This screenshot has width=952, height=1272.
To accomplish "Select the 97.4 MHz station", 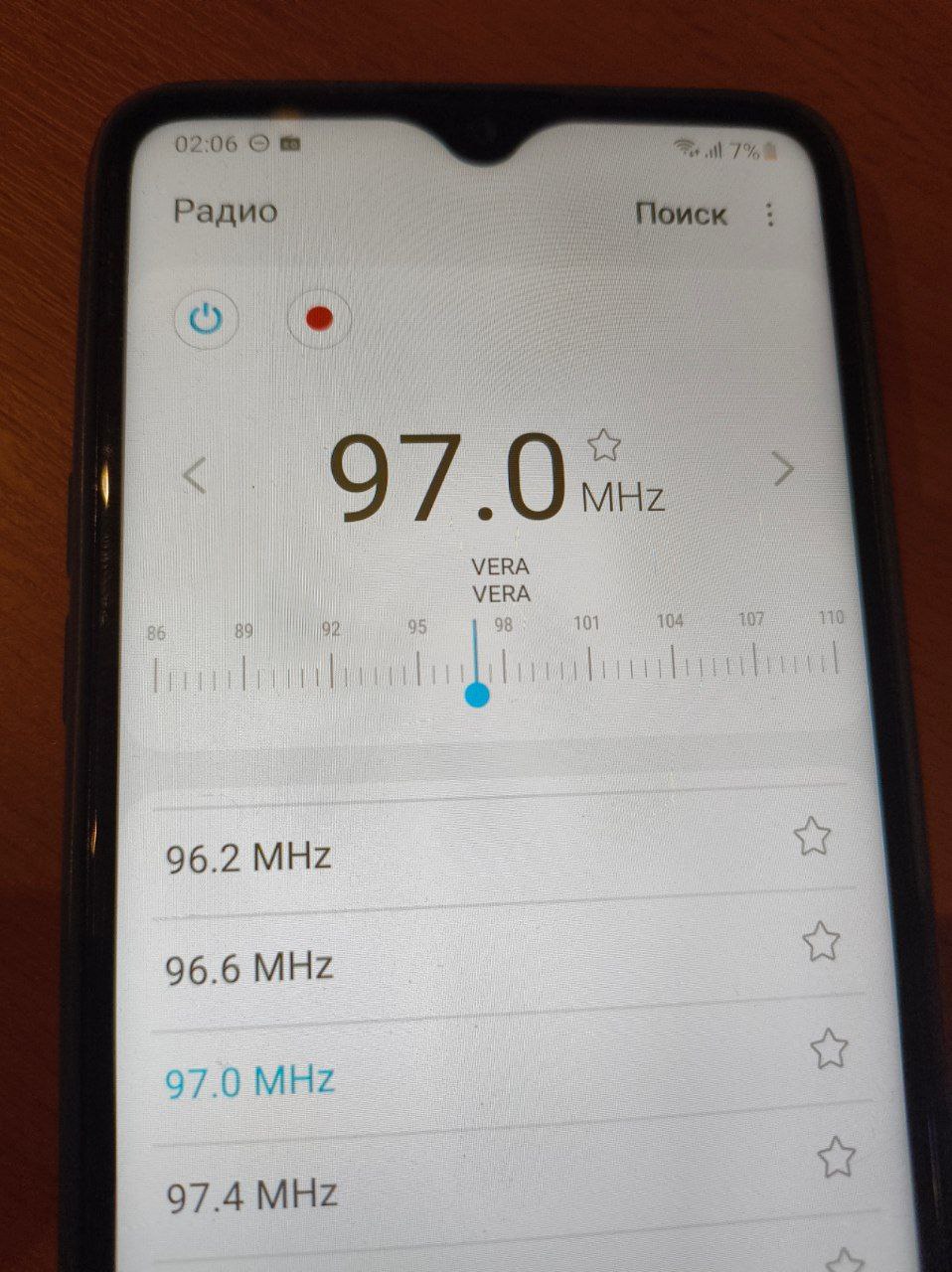I will 251,1194.
